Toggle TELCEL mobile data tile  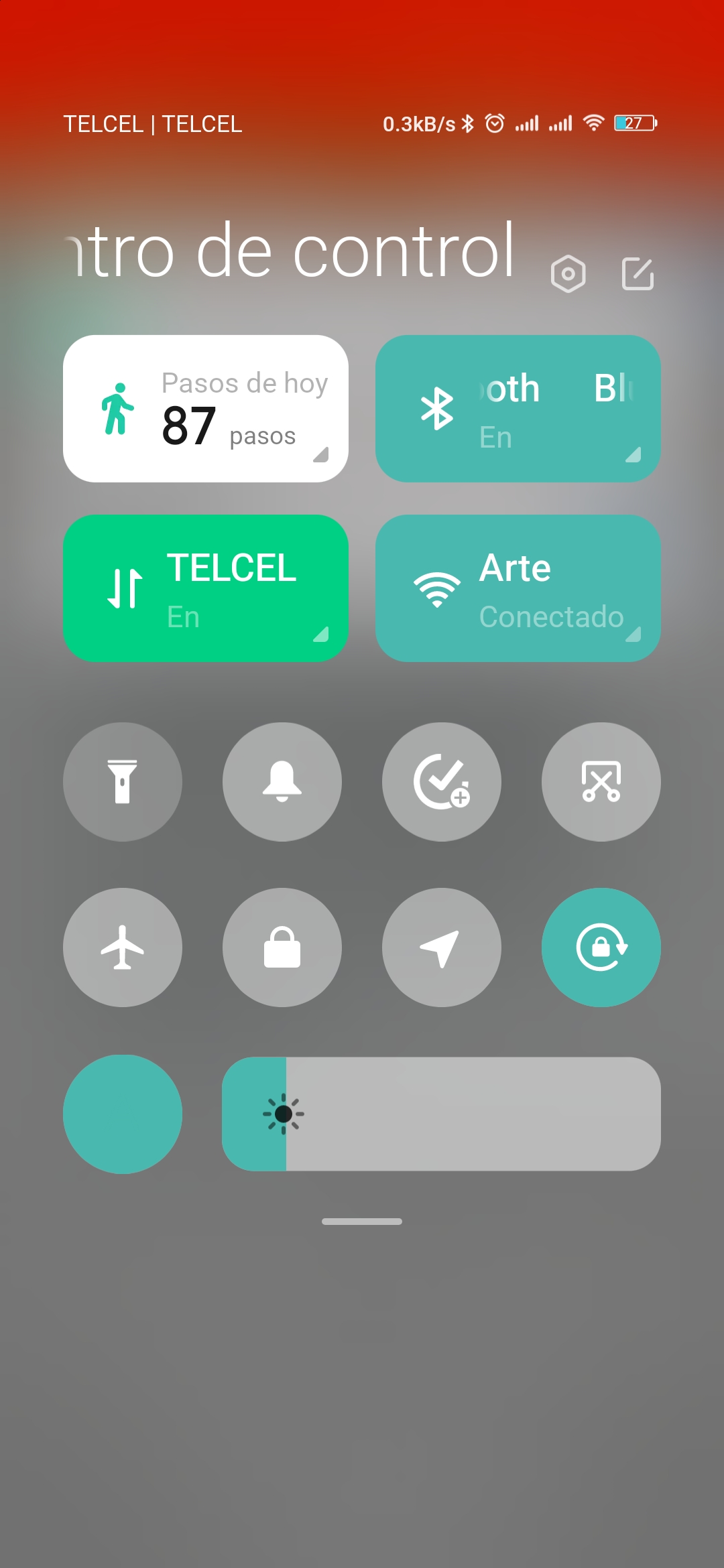click(x=206, y=588)
